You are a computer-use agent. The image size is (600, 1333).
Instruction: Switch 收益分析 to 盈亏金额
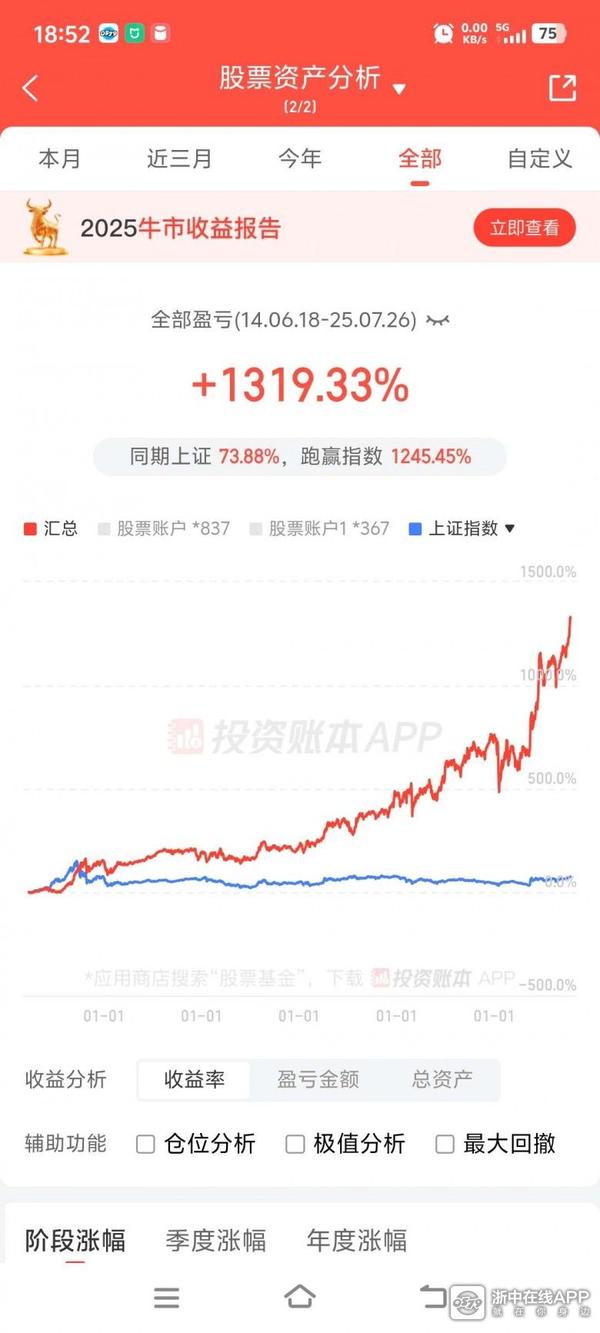(x=318, y=1080)
